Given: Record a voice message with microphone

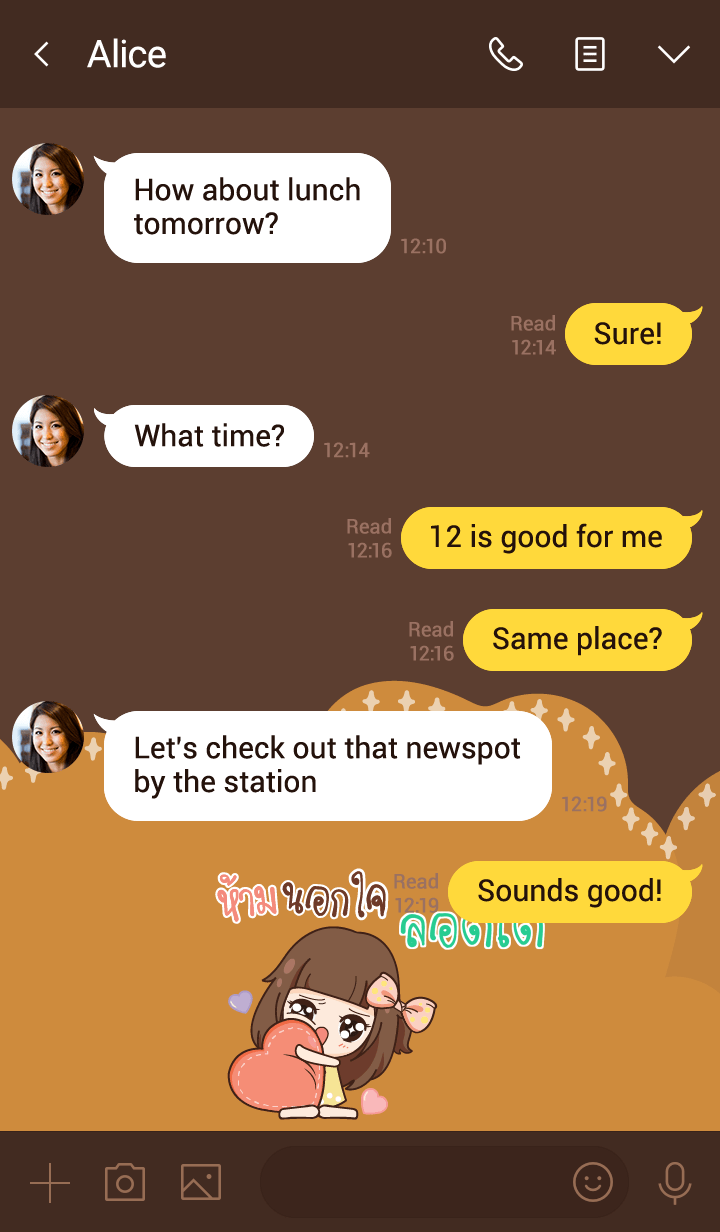Looking at the screenshot, I should pos(675,1183).
